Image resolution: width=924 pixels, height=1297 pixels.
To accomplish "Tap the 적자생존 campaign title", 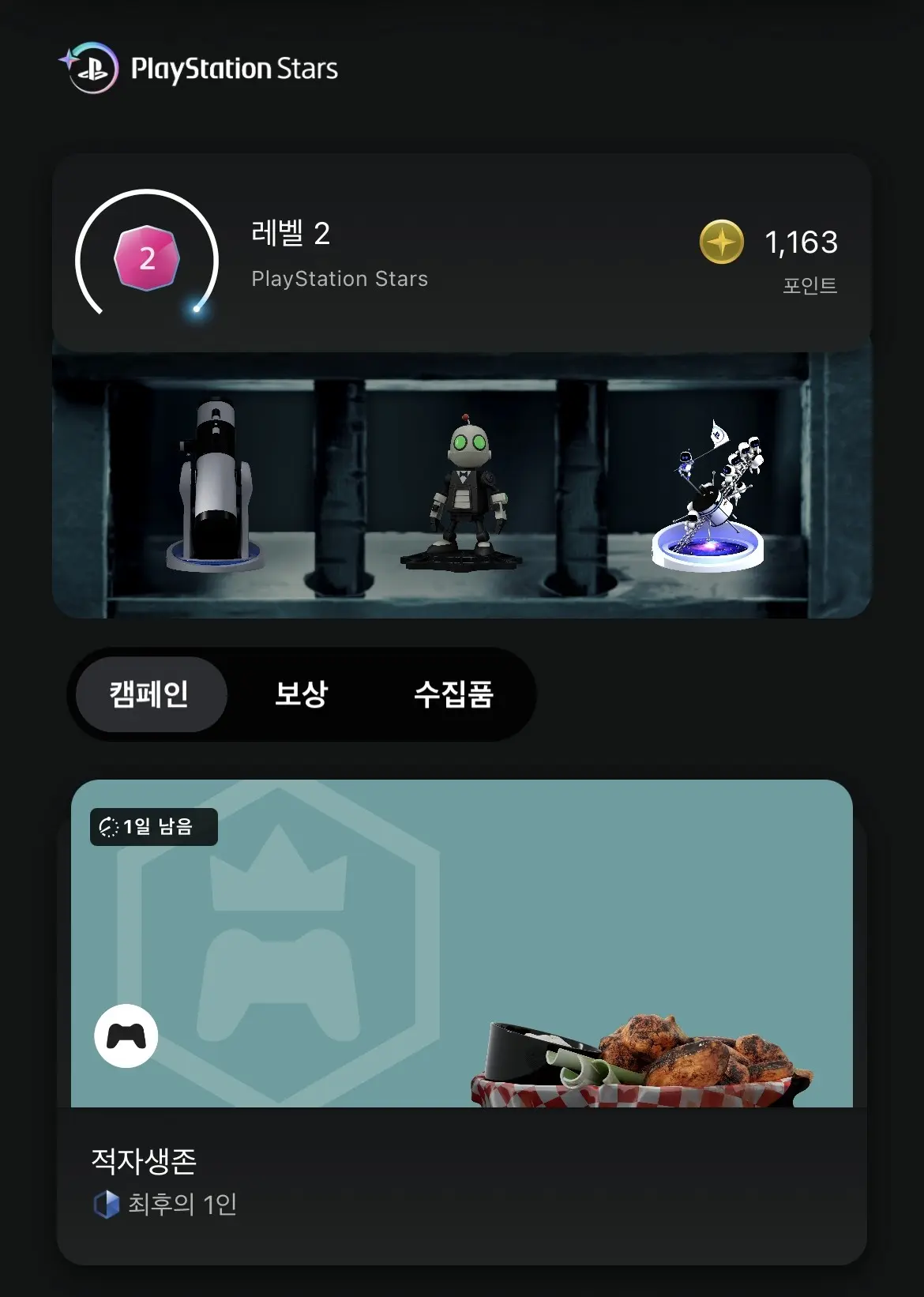I will click(144, 1159).
